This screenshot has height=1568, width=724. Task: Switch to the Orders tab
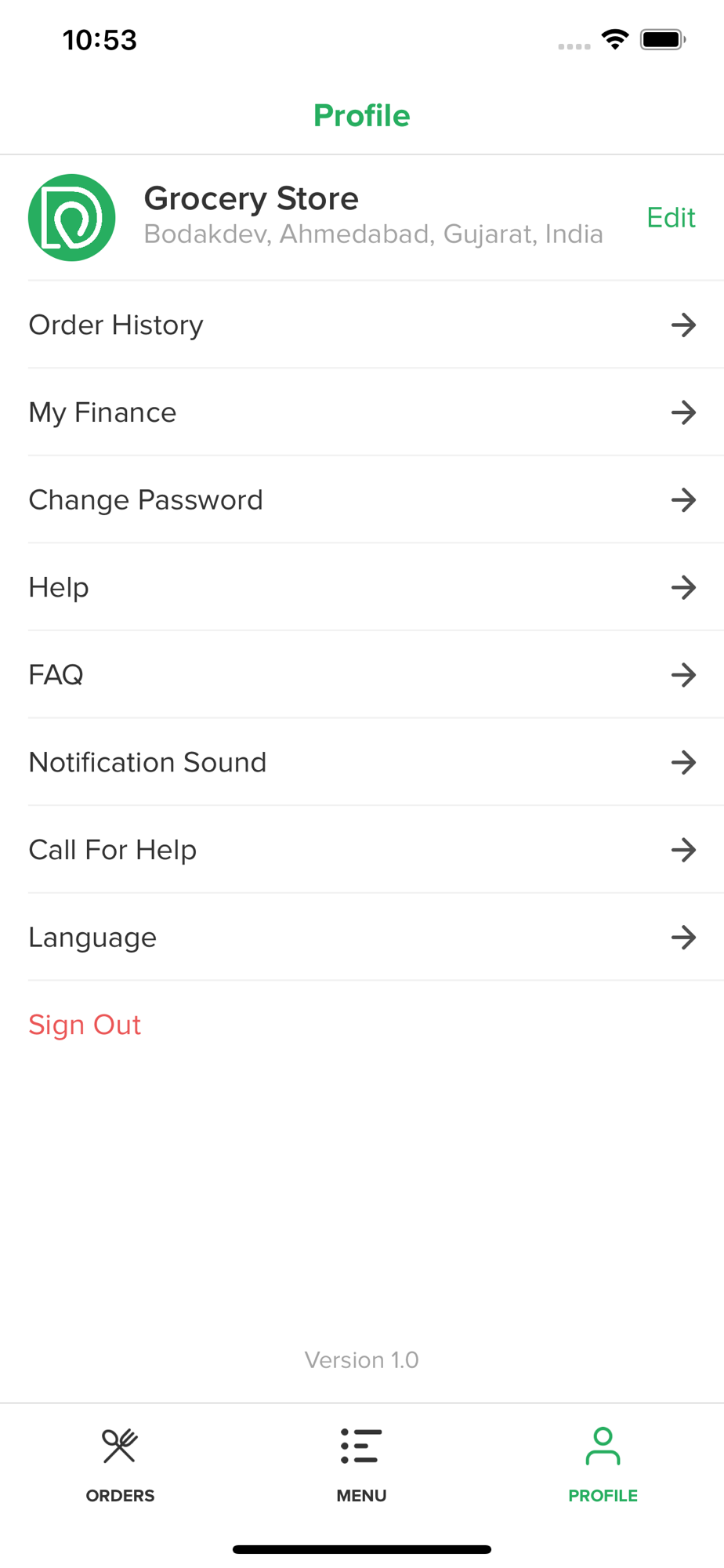[120, 1465]
